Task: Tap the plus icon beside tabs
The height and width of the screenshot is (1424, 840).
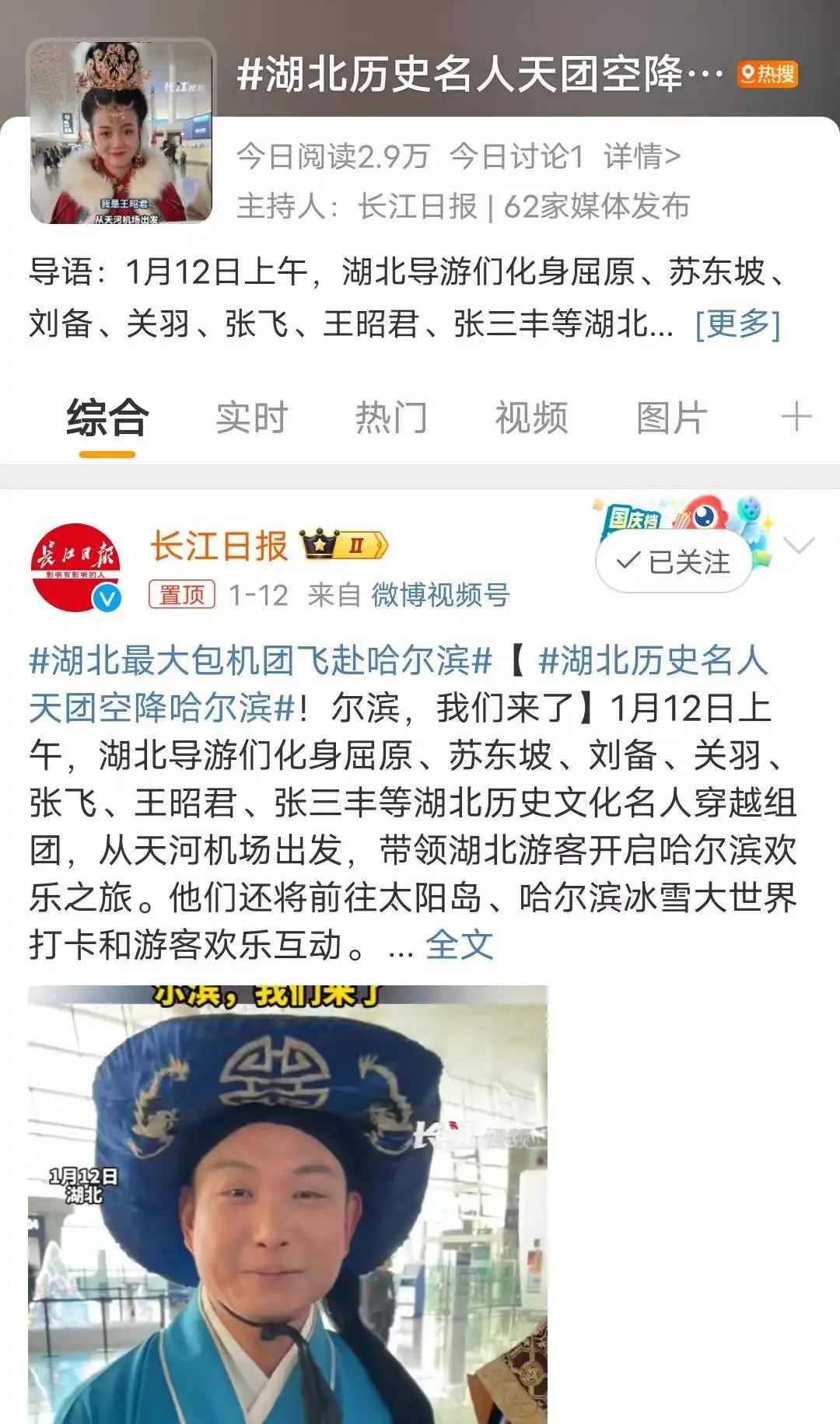Action: pyautogui.click(x=796, y=418)
